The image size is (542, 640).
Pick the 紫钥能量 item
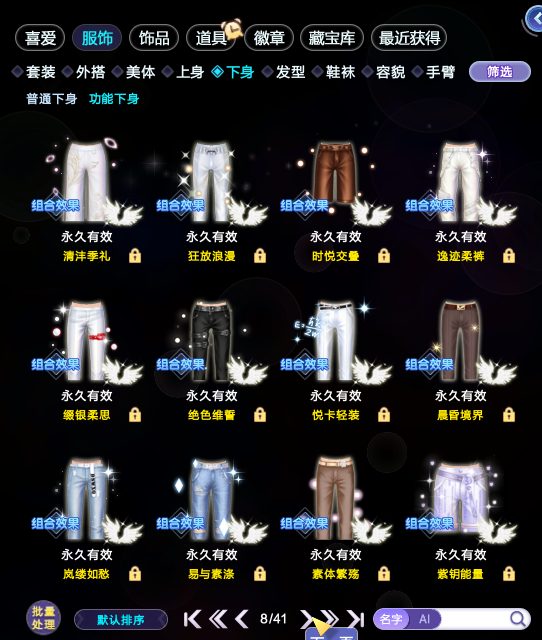pyautogui.click(x=460, y=520)
